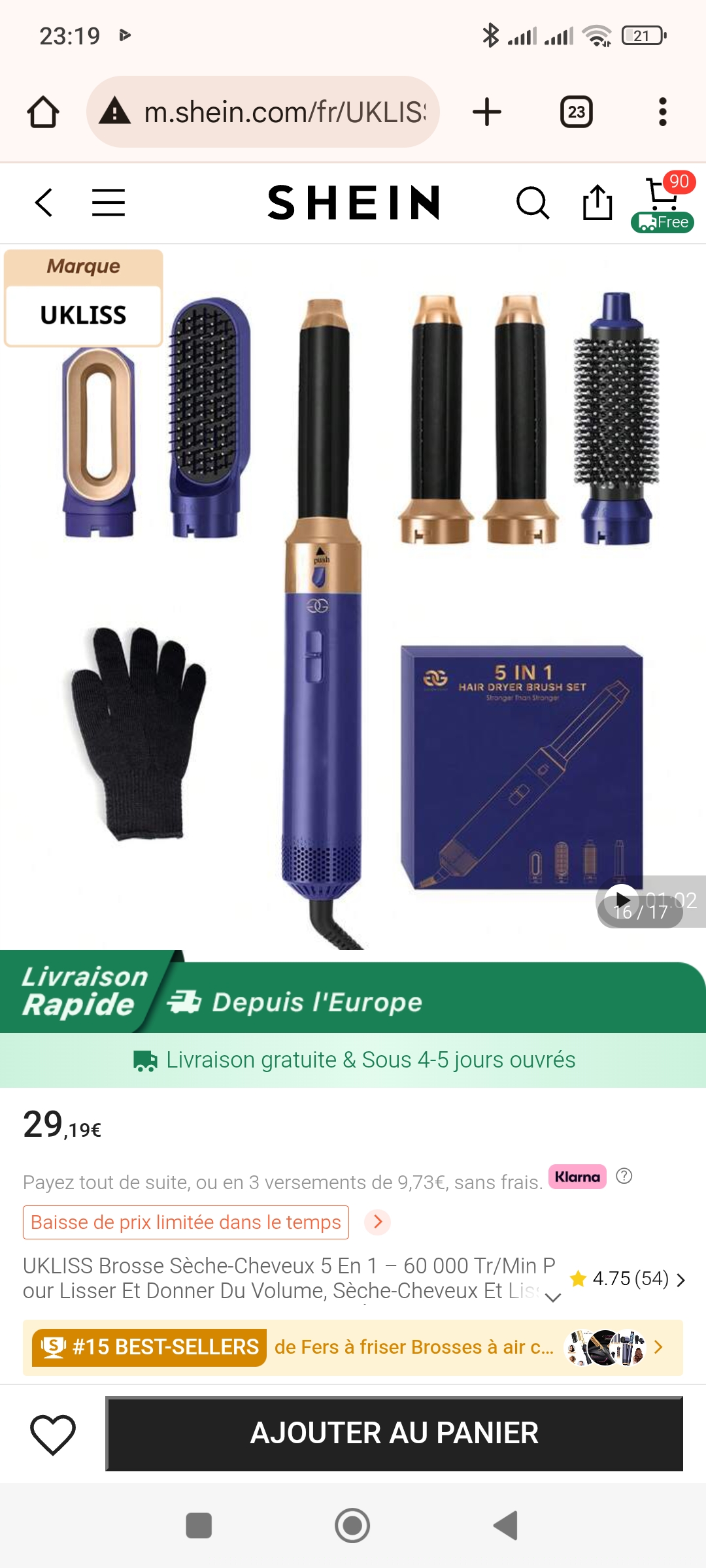Open the browser overflow menu
Image resolution: width=706 pixels, height=1568 pixels.
[662, 112]
